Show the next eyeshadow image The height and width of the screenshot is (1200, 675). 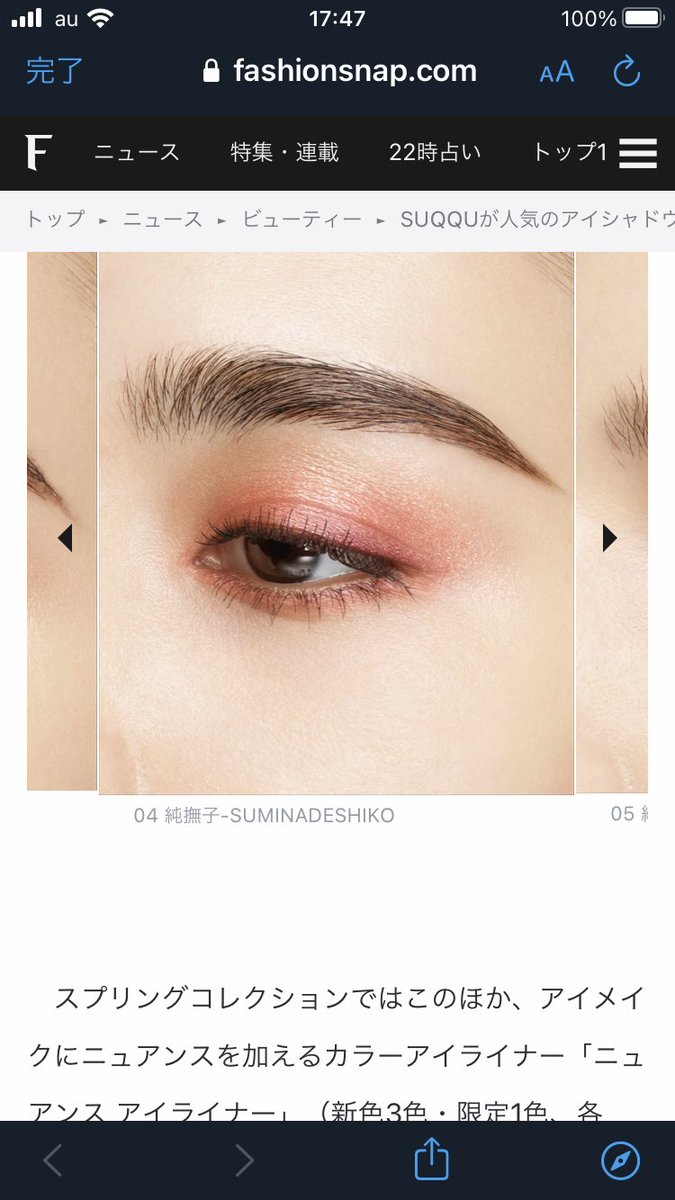[x=610, y=538]
